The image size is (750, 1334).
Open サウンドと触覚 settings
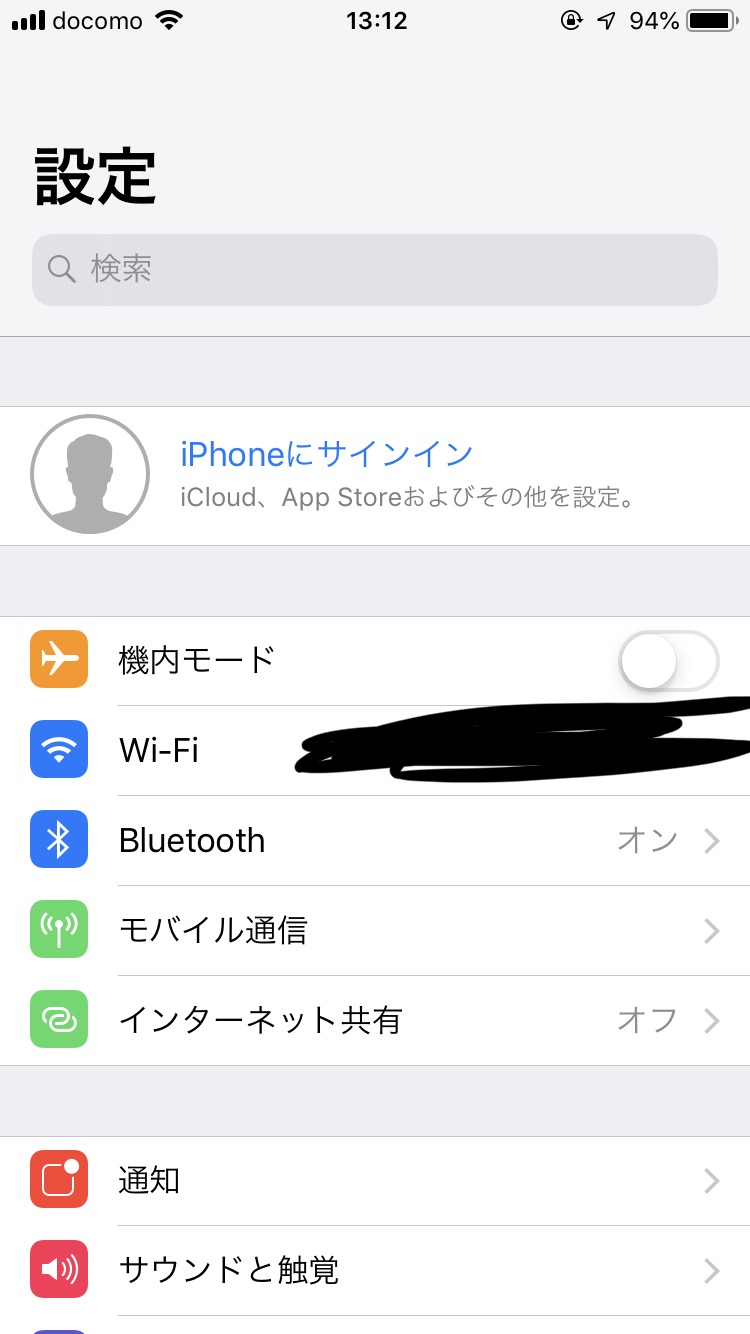tap(374, 1270)
